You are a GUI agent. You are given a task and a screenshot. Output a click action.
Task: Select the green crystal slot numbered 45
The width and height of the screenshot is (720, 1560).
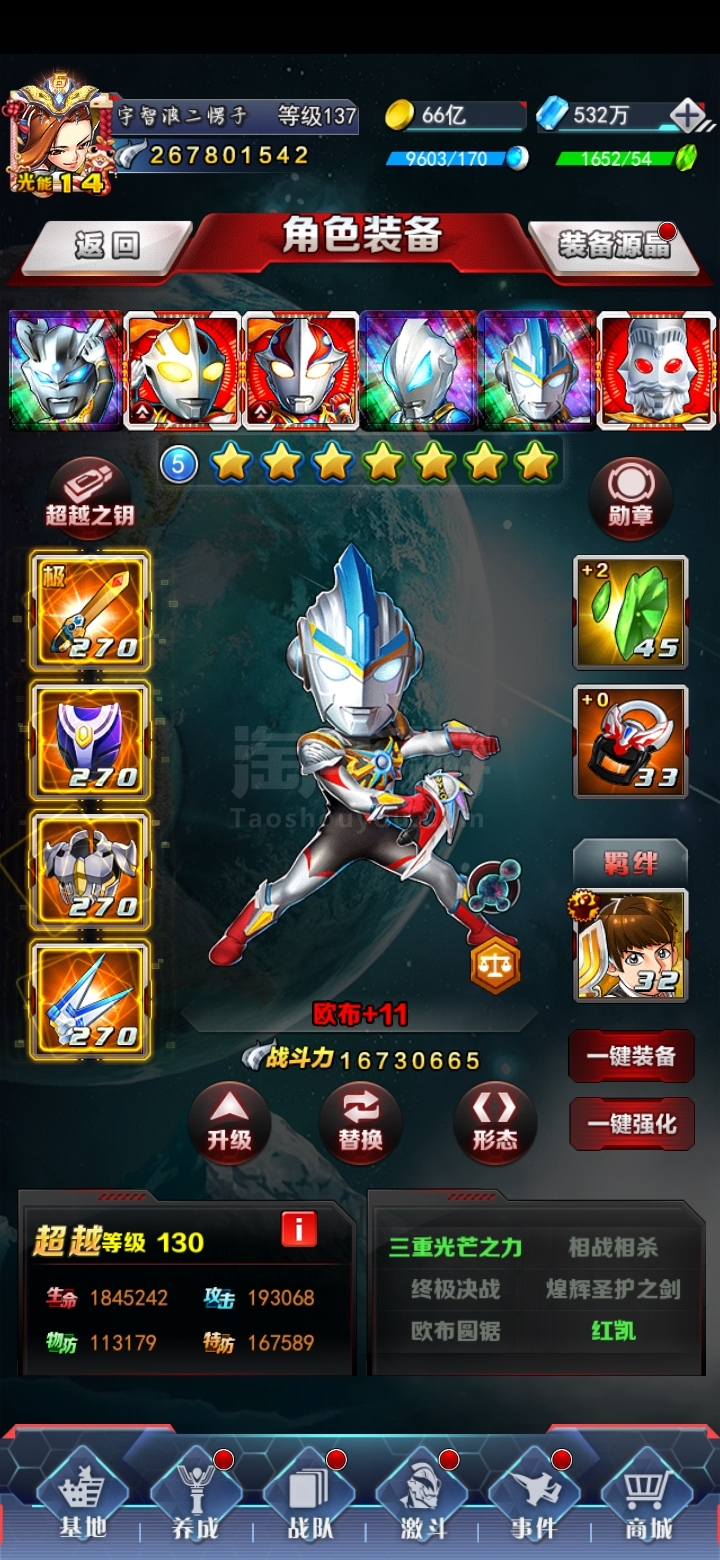pyautogui.click(x=630, y=612)
